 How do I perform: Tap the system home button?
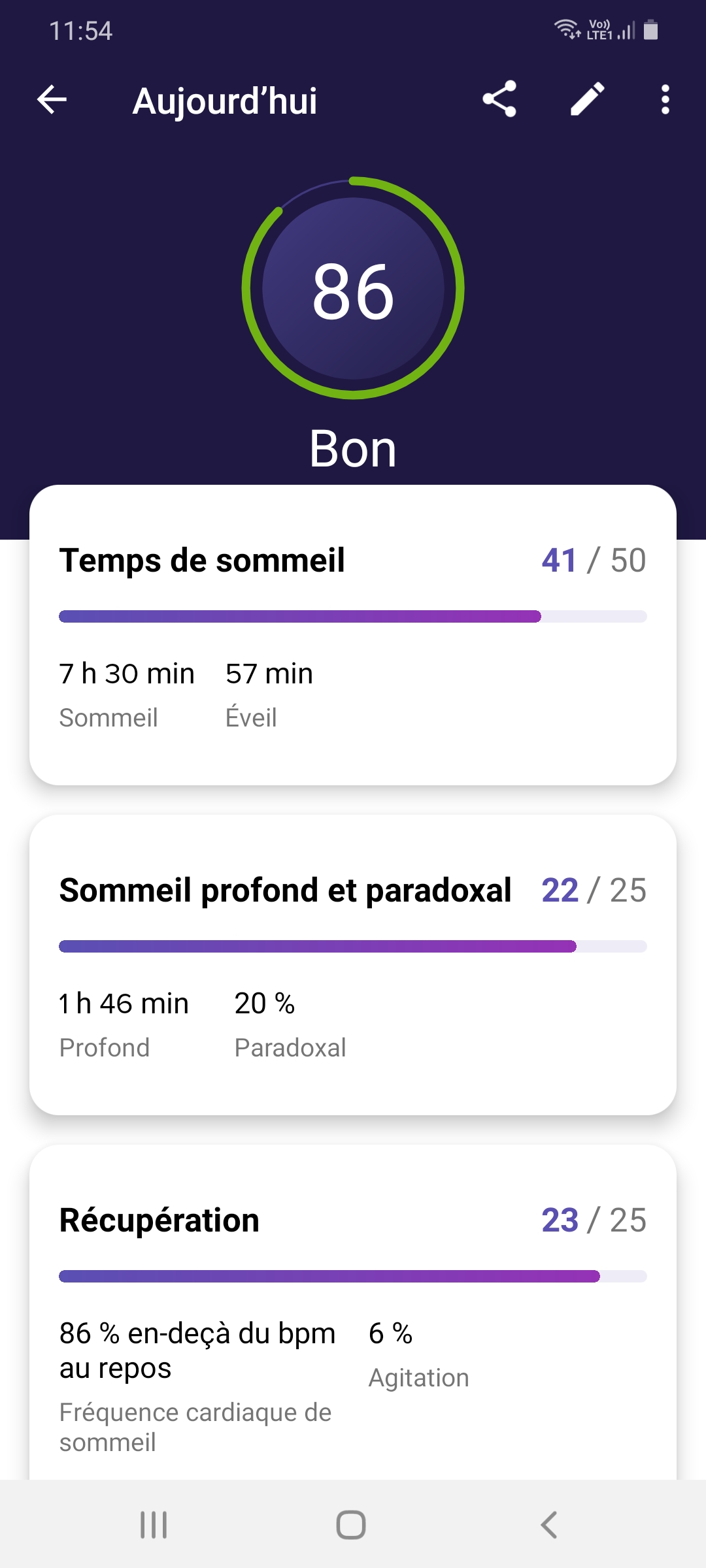coord(351,1525)
